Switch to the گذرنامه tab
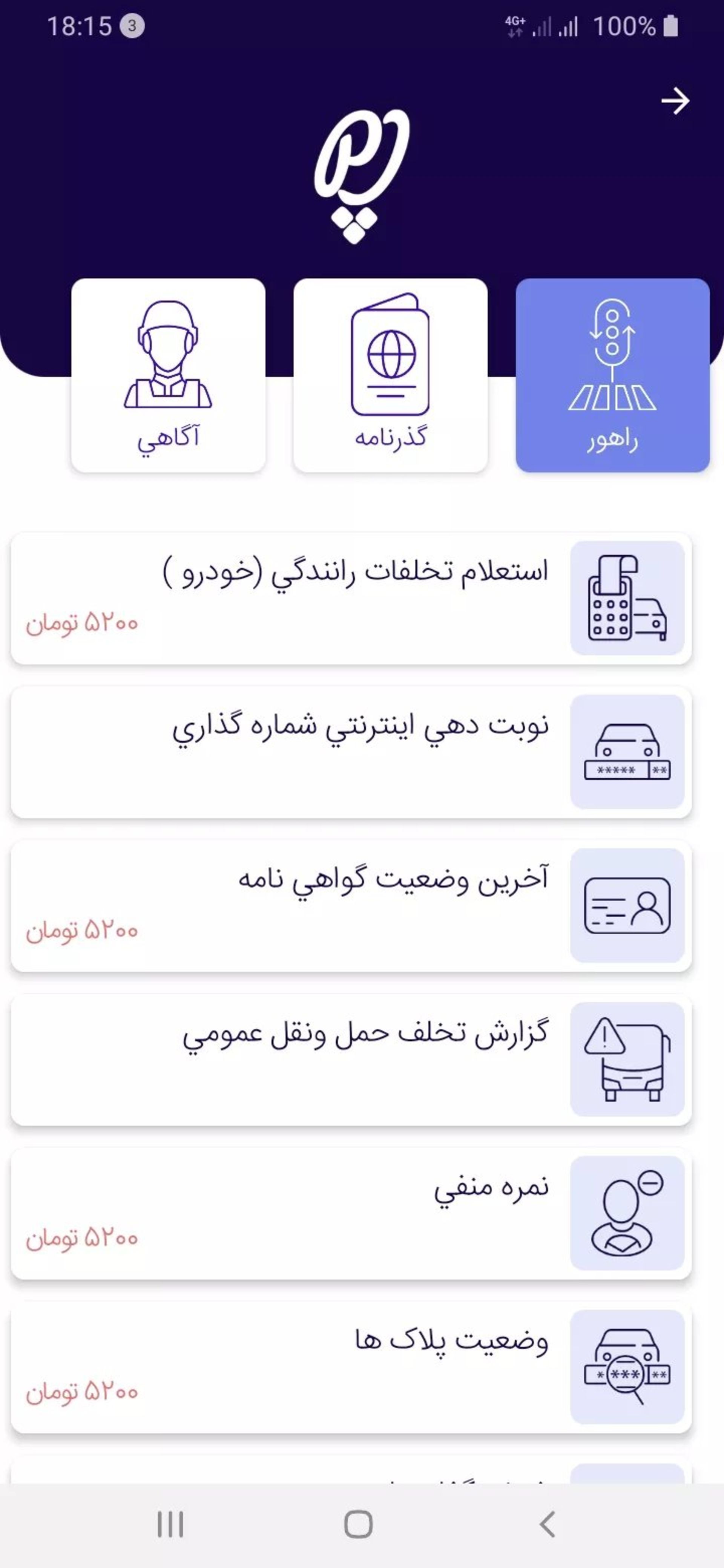 click(390, 375)
